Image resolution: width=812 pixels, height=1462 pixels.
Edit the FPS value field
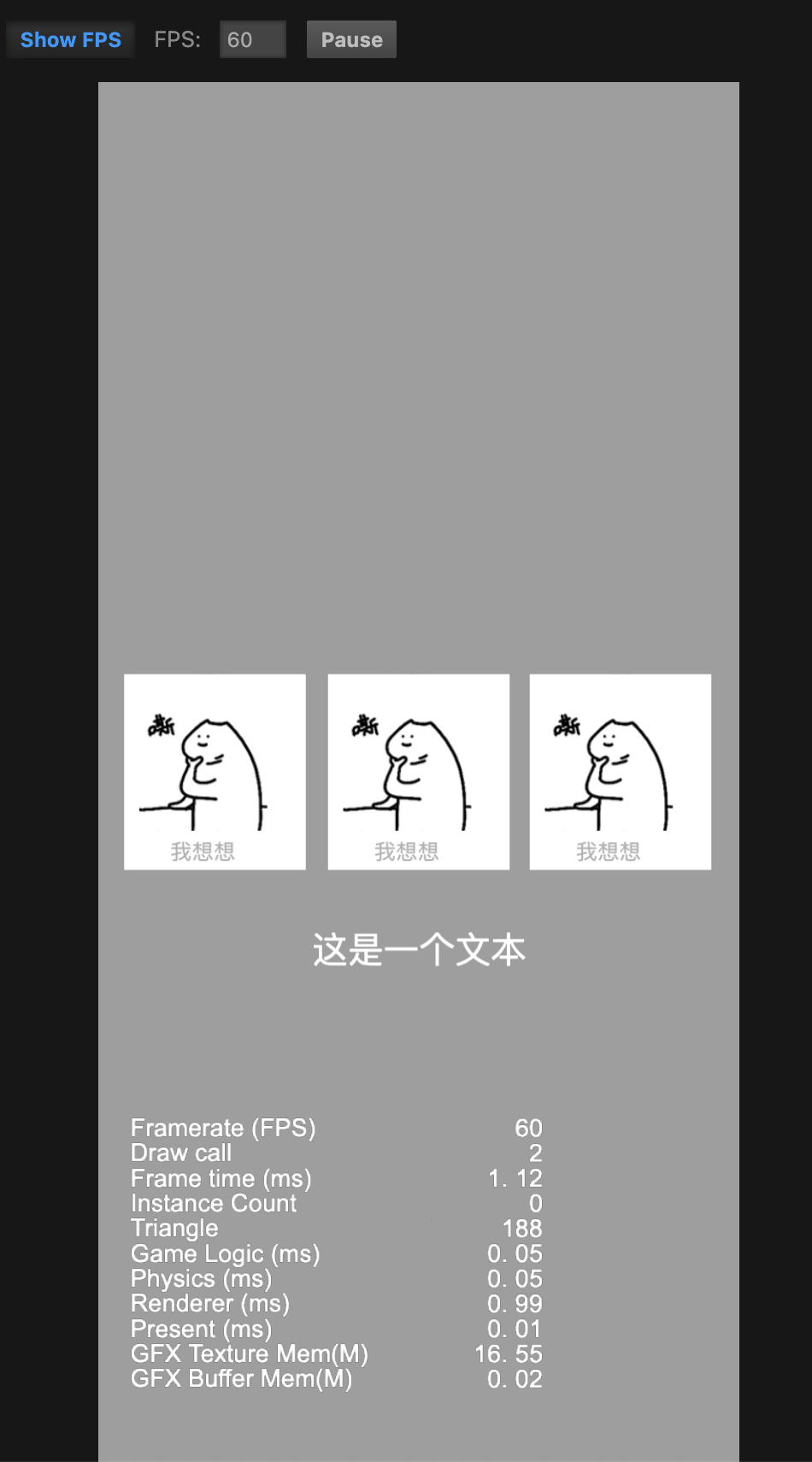tap(252, 40)
